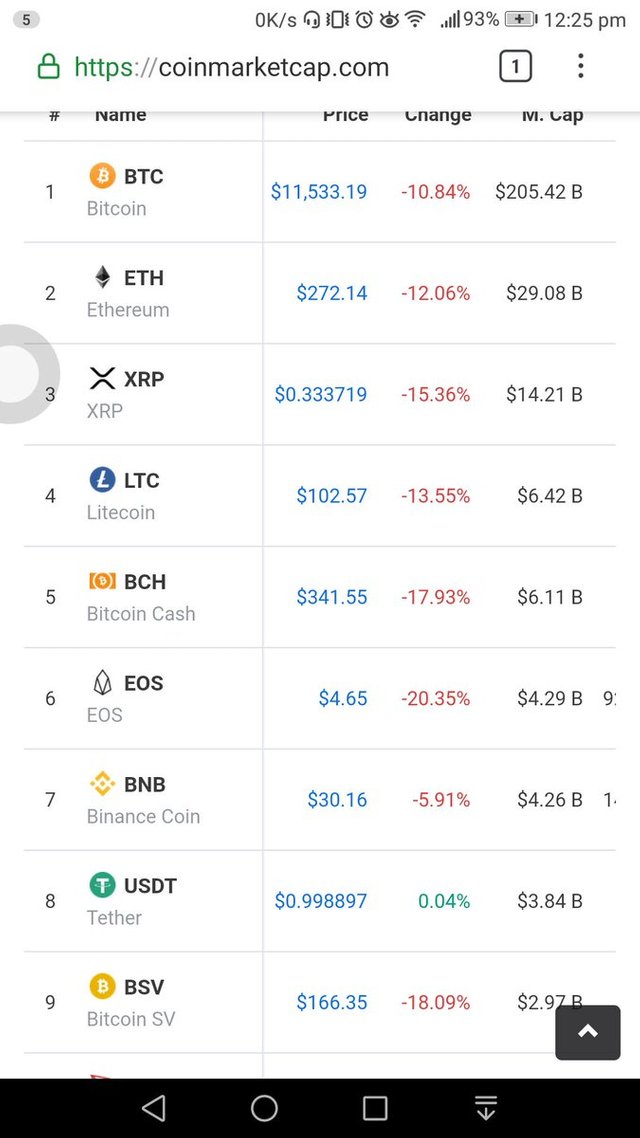Tap the $11,533.19 Bitcoin price link

pyautogui.click(x=319, y=192)
